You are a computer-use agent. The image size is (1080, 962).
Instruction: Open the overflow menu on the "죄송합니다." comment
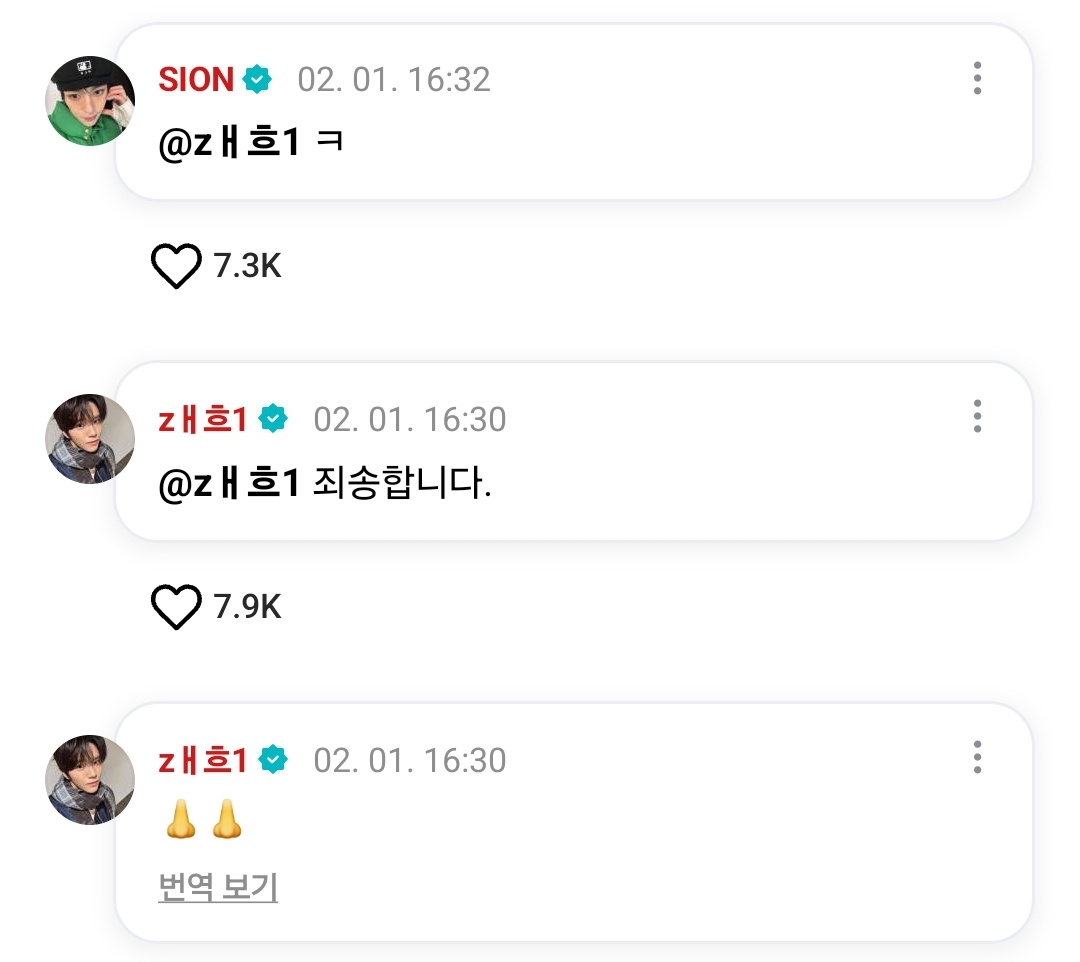tap(977, 416)
